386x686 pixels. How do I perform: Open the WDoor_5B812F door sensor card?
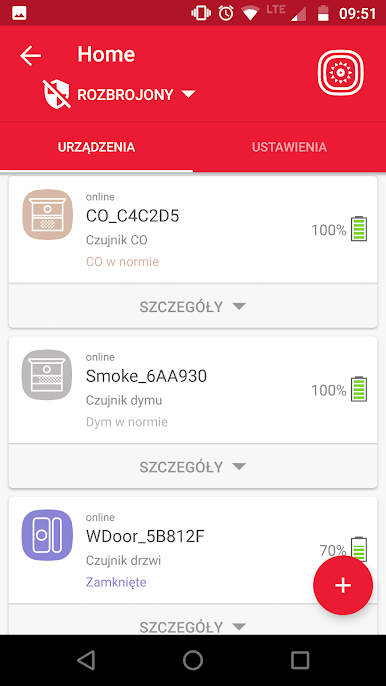(193, 550)
